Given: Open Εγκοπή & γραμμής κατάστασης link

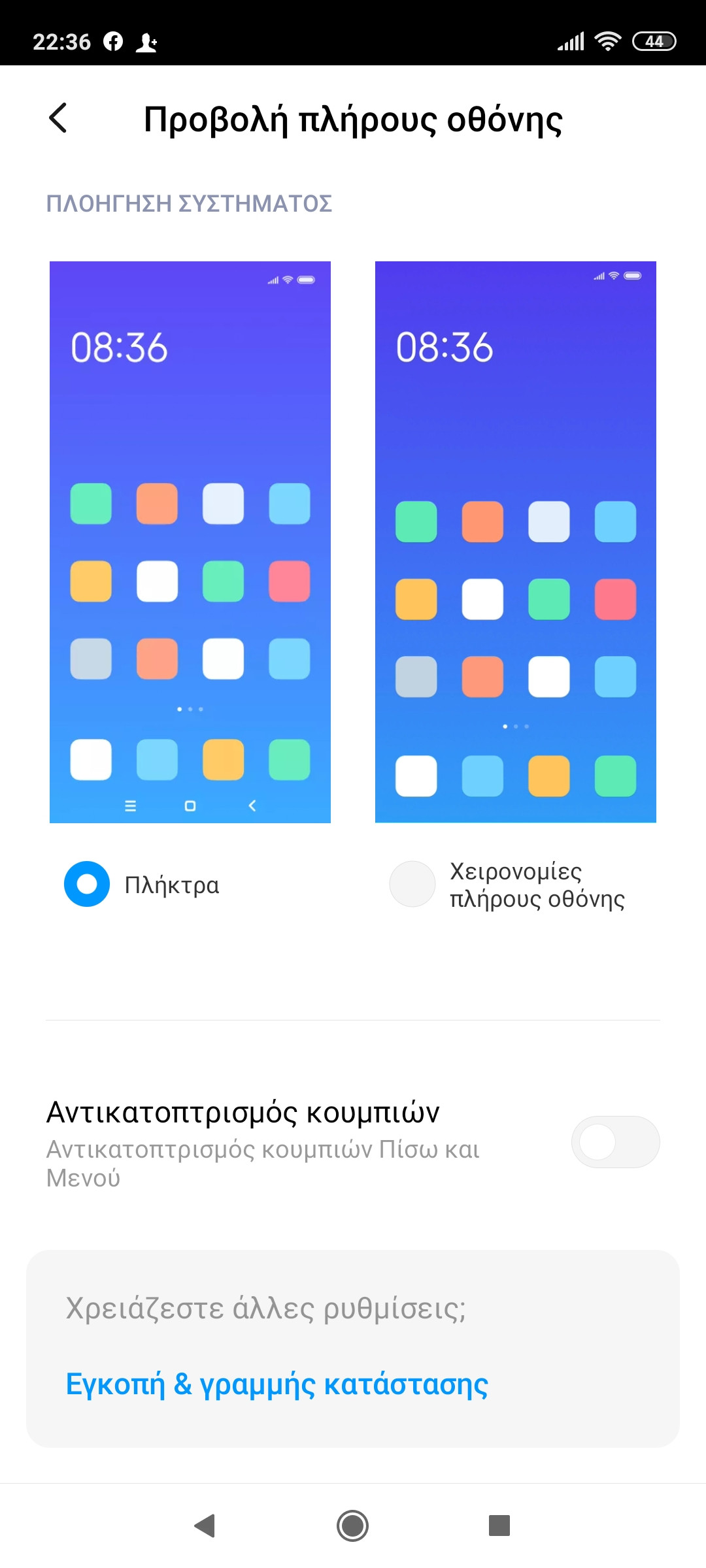Looking at the screenshot, I should [x=277, y=1384].
